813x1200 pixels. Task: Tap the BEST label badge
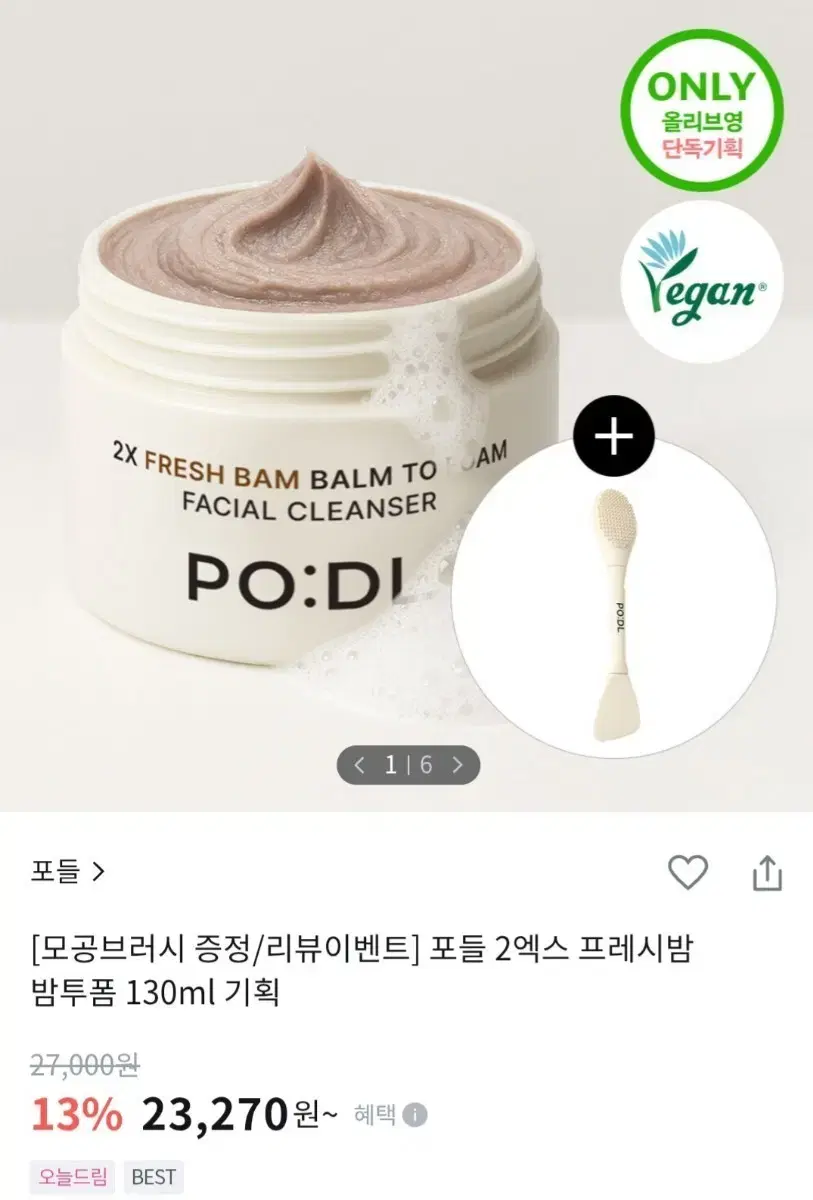click(x=151, y=1177)
